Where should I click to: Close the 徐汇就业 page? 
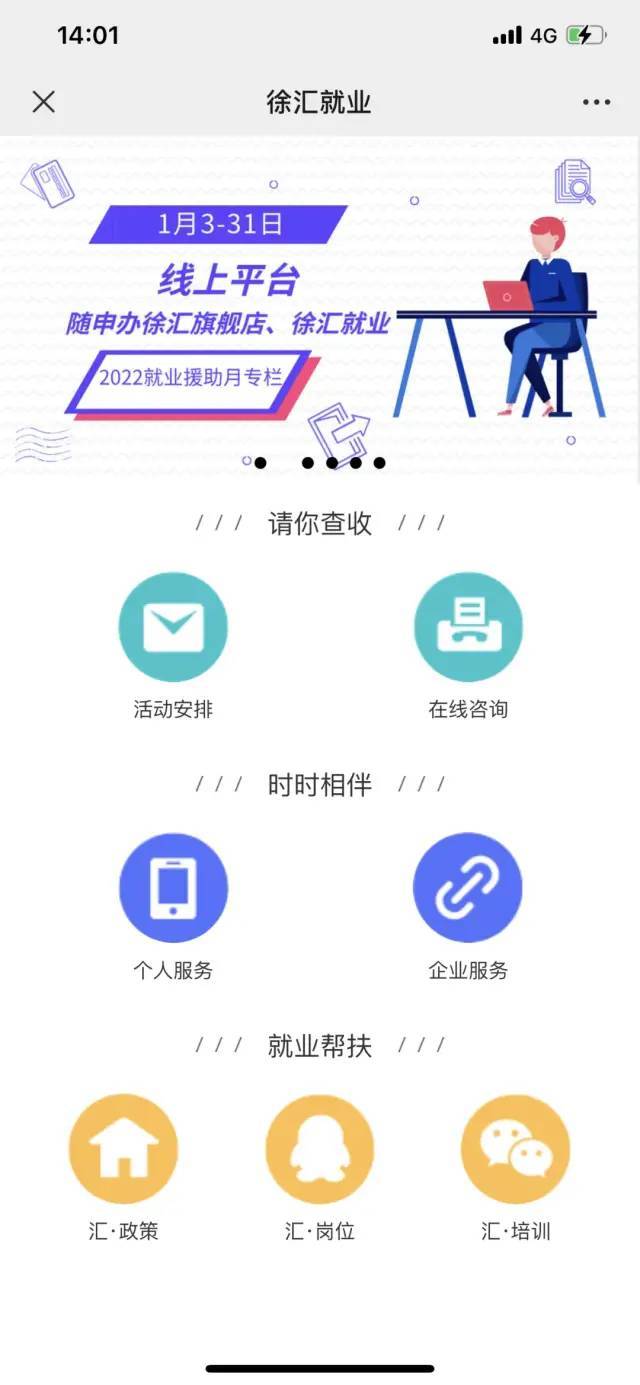43,101
